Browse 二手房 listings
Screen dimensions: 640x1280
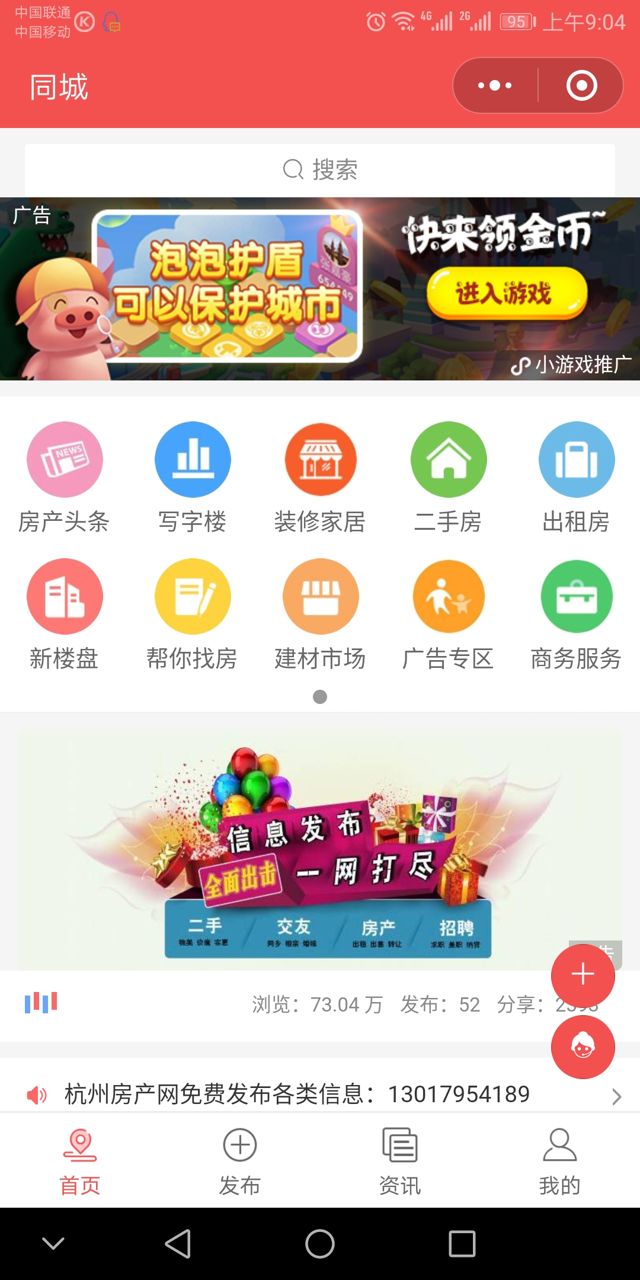point(448,476)
